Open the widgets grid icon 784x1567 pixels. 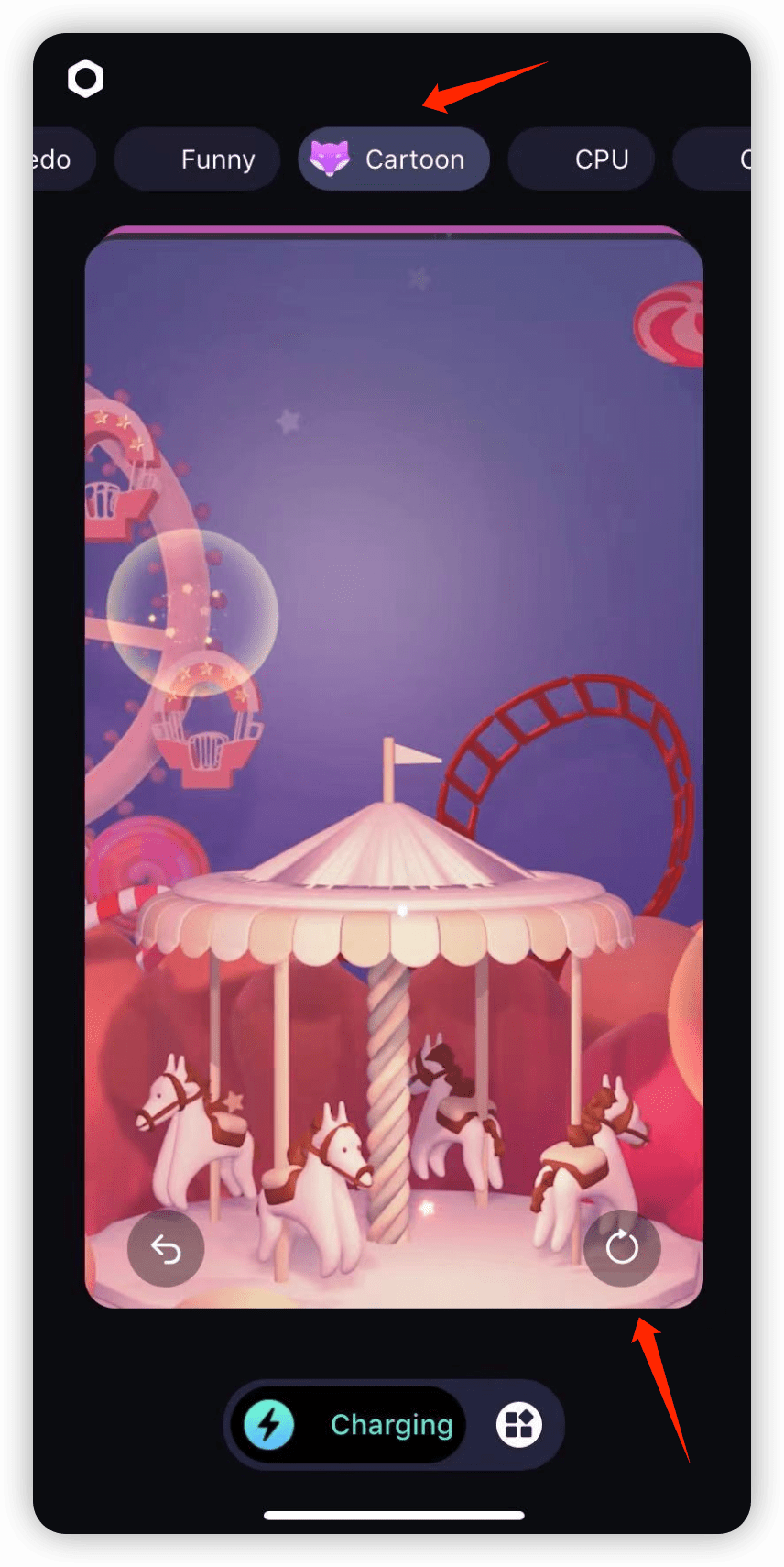[519, 1425]
